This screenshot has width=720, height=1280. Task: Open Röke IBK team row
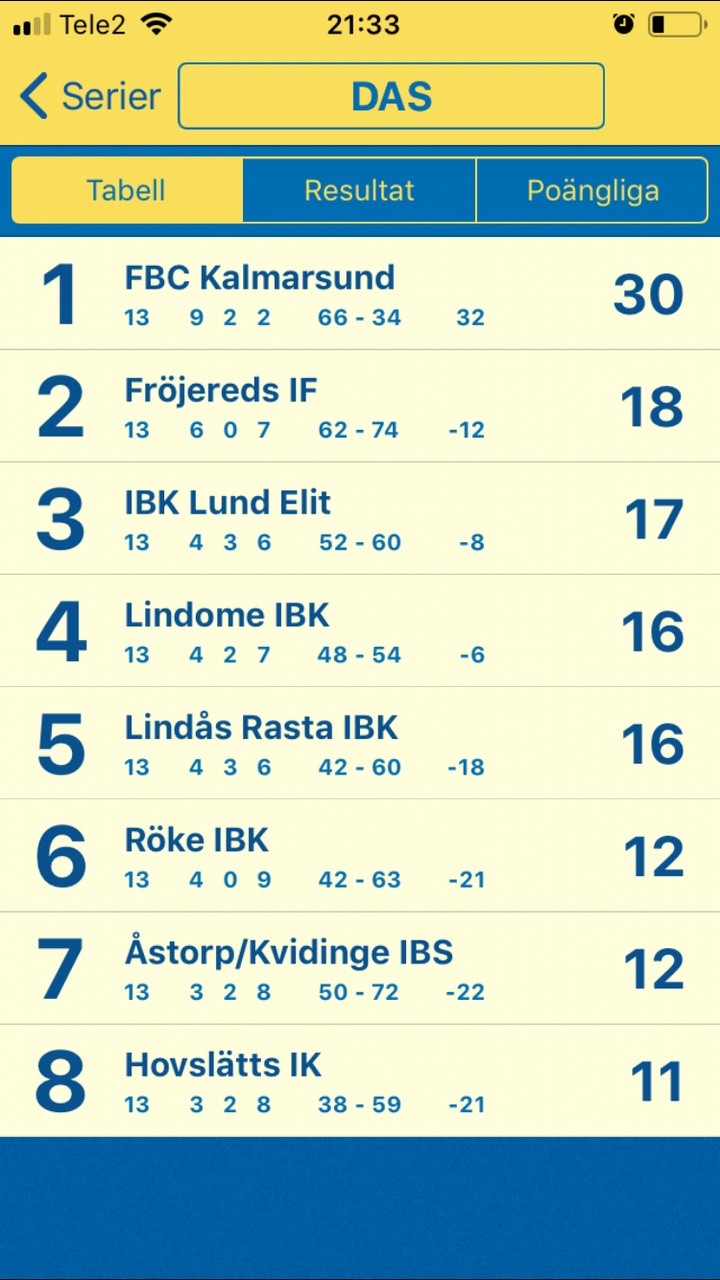coord(360,856)
